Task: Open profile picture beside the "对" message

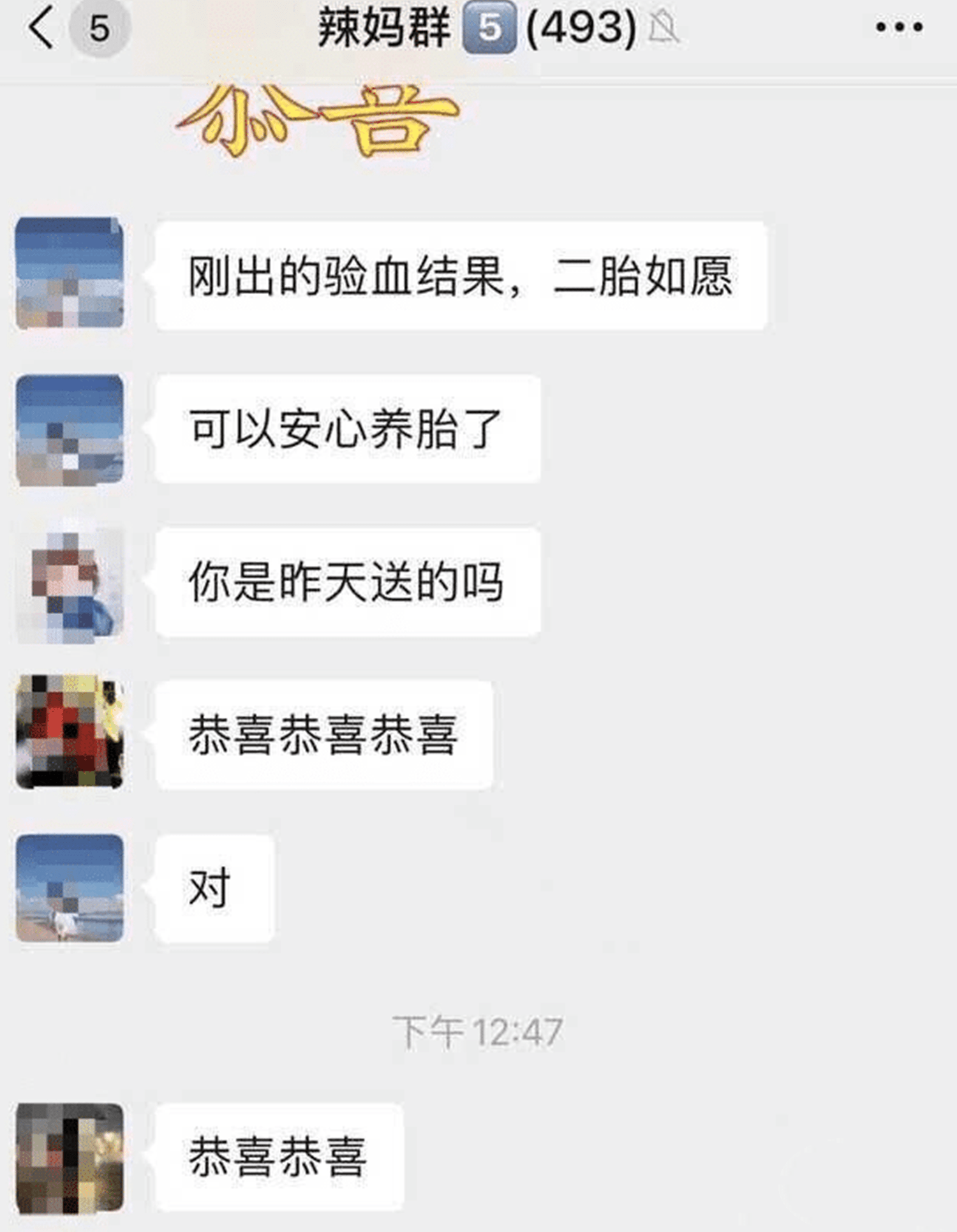Action: tap(70, 887)
